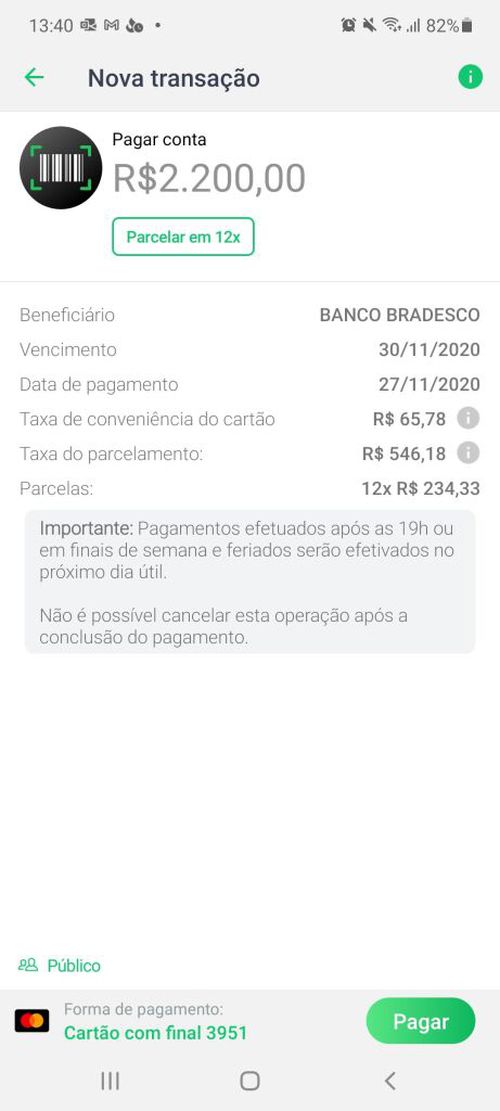The height and width of the screenshot is (1111, 500).
Task: Go back using the green arrow
Action: 34,77
